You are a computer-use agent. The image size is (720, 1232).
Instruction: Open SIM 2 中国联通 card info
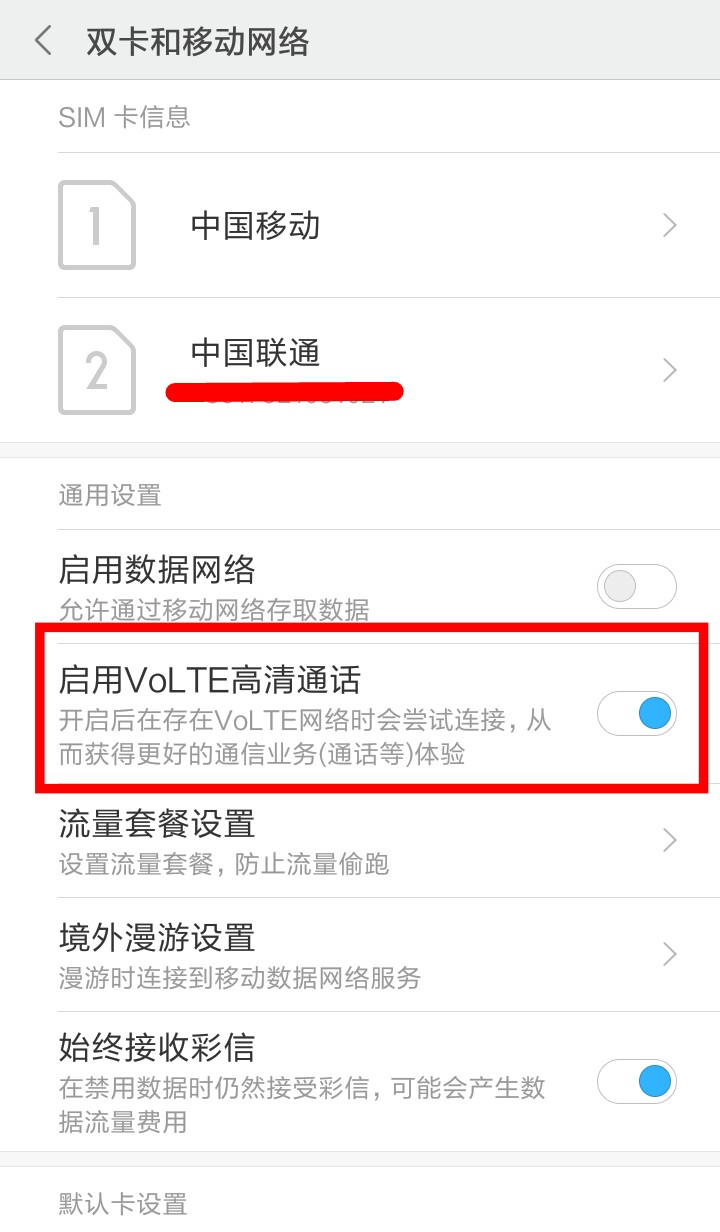point(360,370)
